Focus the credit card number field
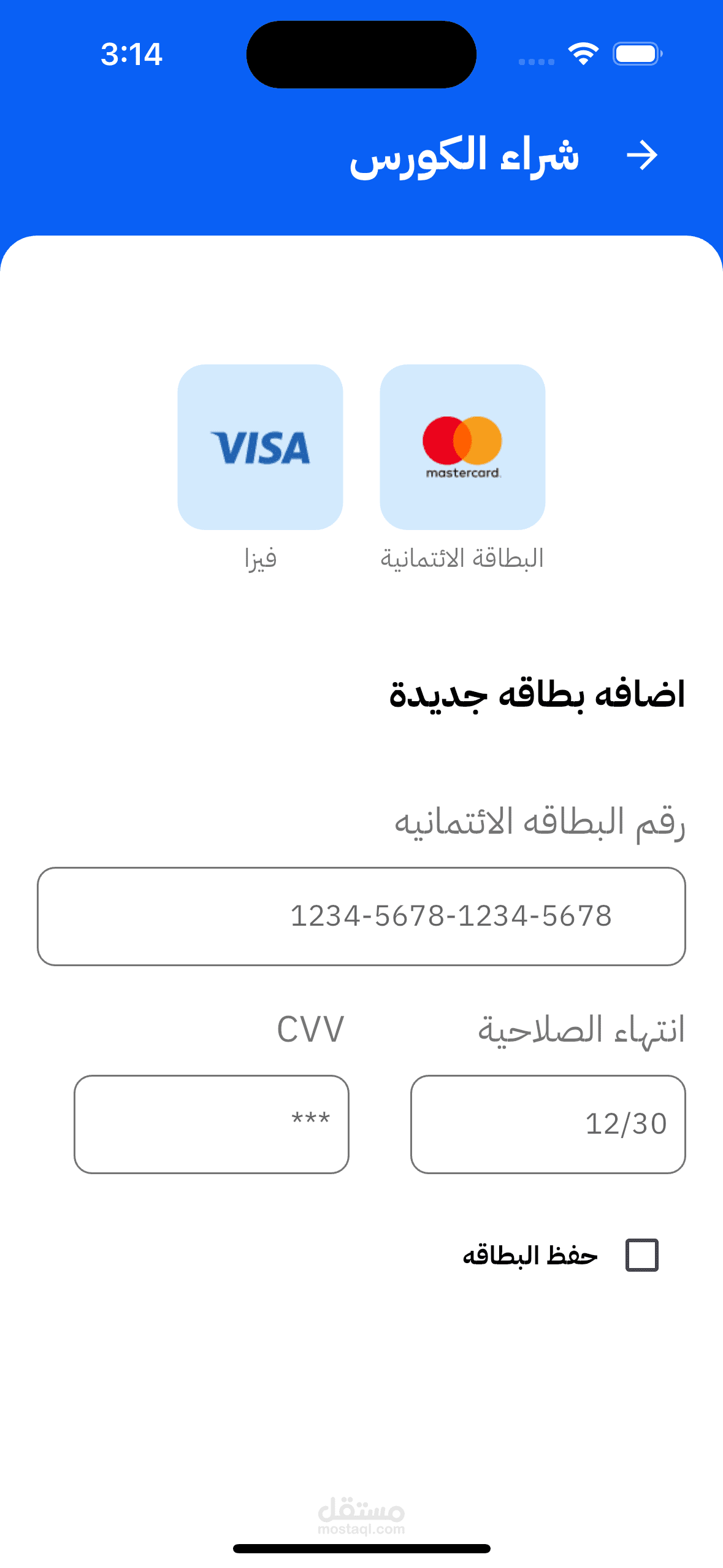723x1568 pixels. tap(361, 916)
